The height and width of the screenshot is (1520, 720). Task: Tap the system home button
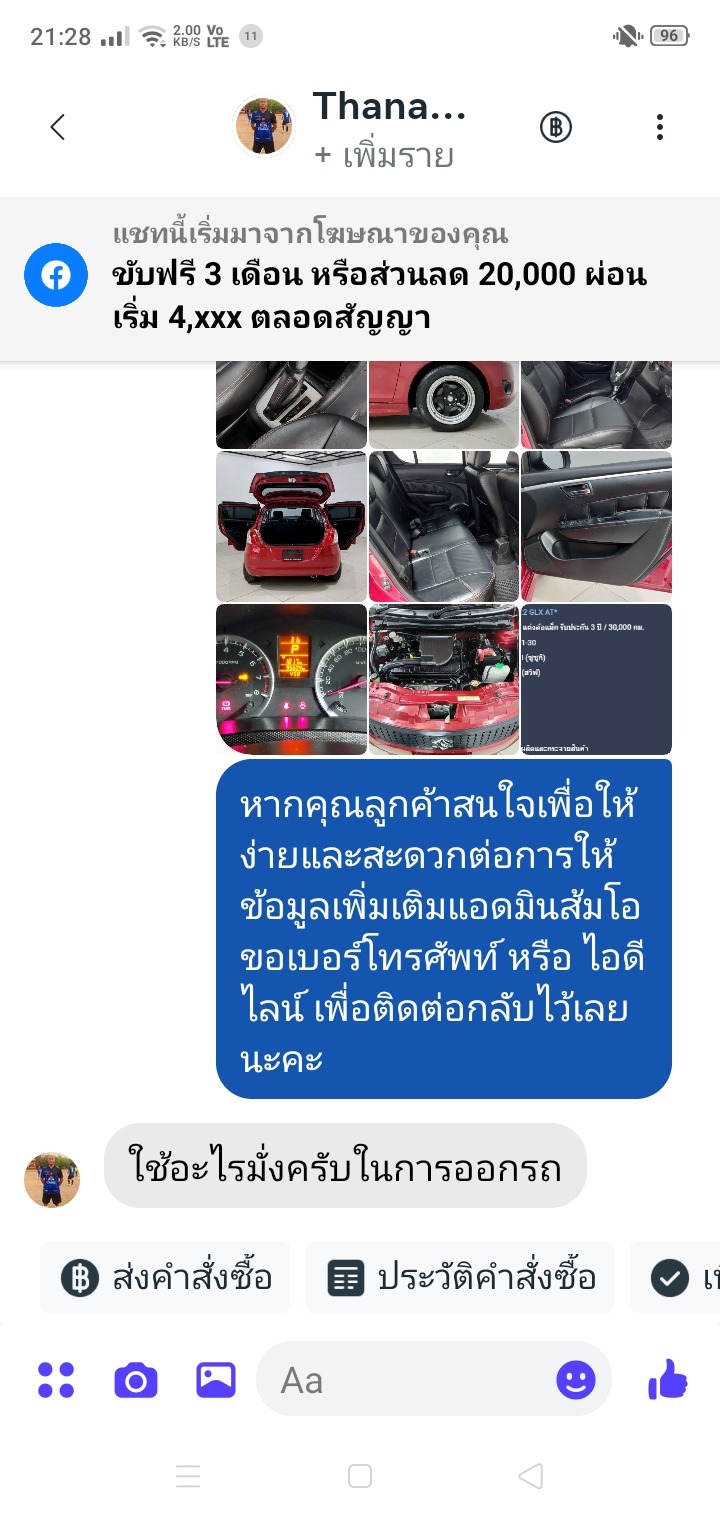(x=360, y=1476)
